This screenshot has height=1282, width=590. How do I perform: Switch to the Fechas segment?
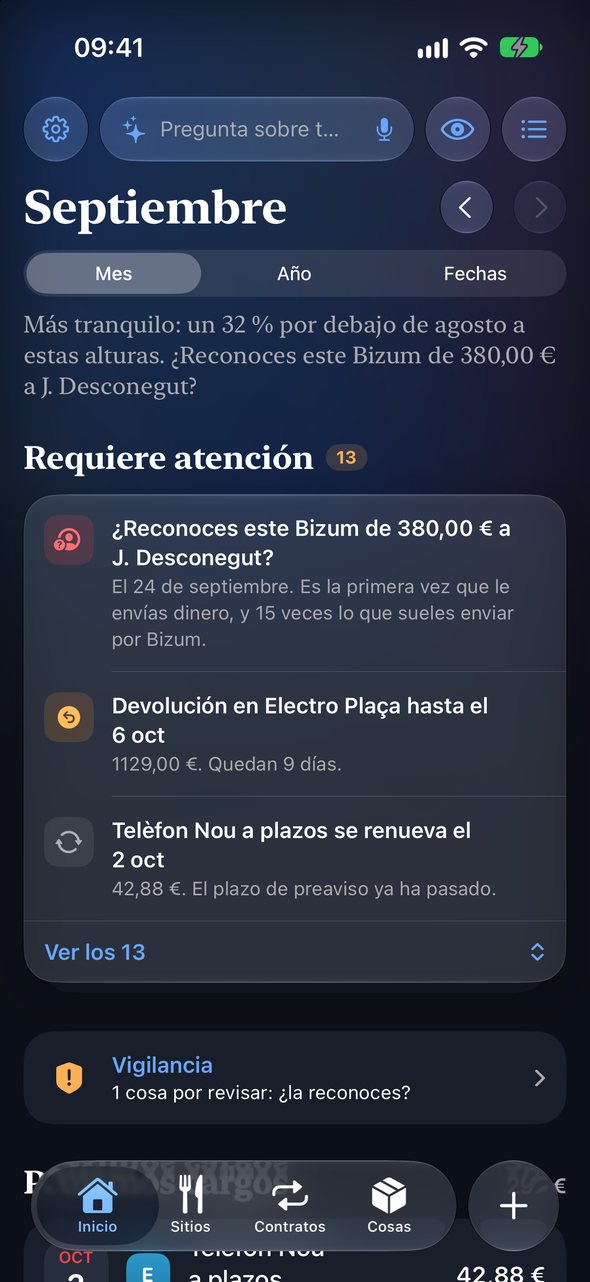click(475, 273)
